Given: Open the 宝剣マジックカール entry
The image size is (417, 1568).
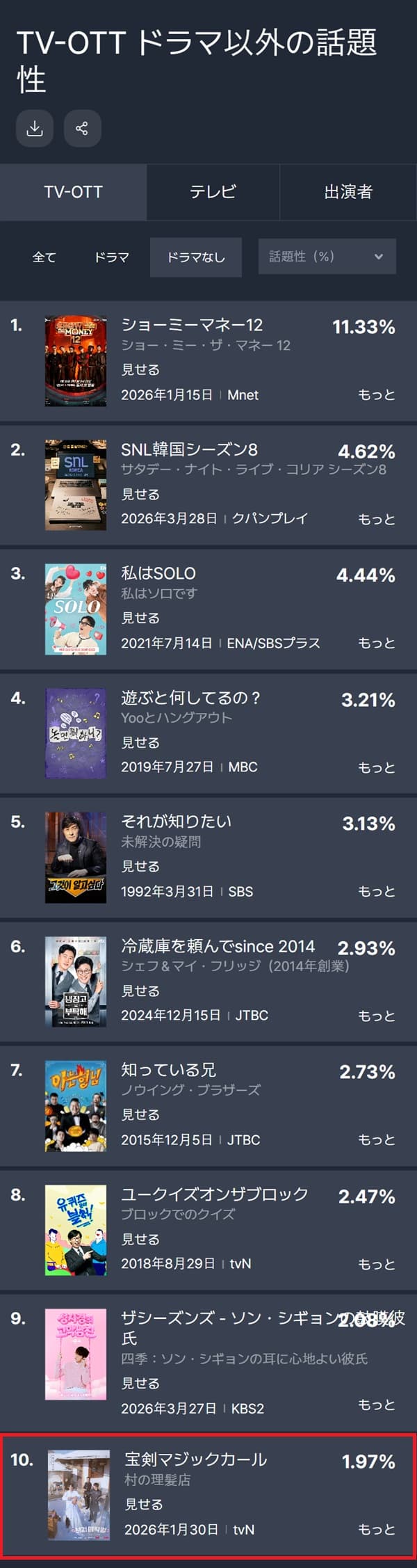Looking at the screenshot, I should [x=195, y=1459].
